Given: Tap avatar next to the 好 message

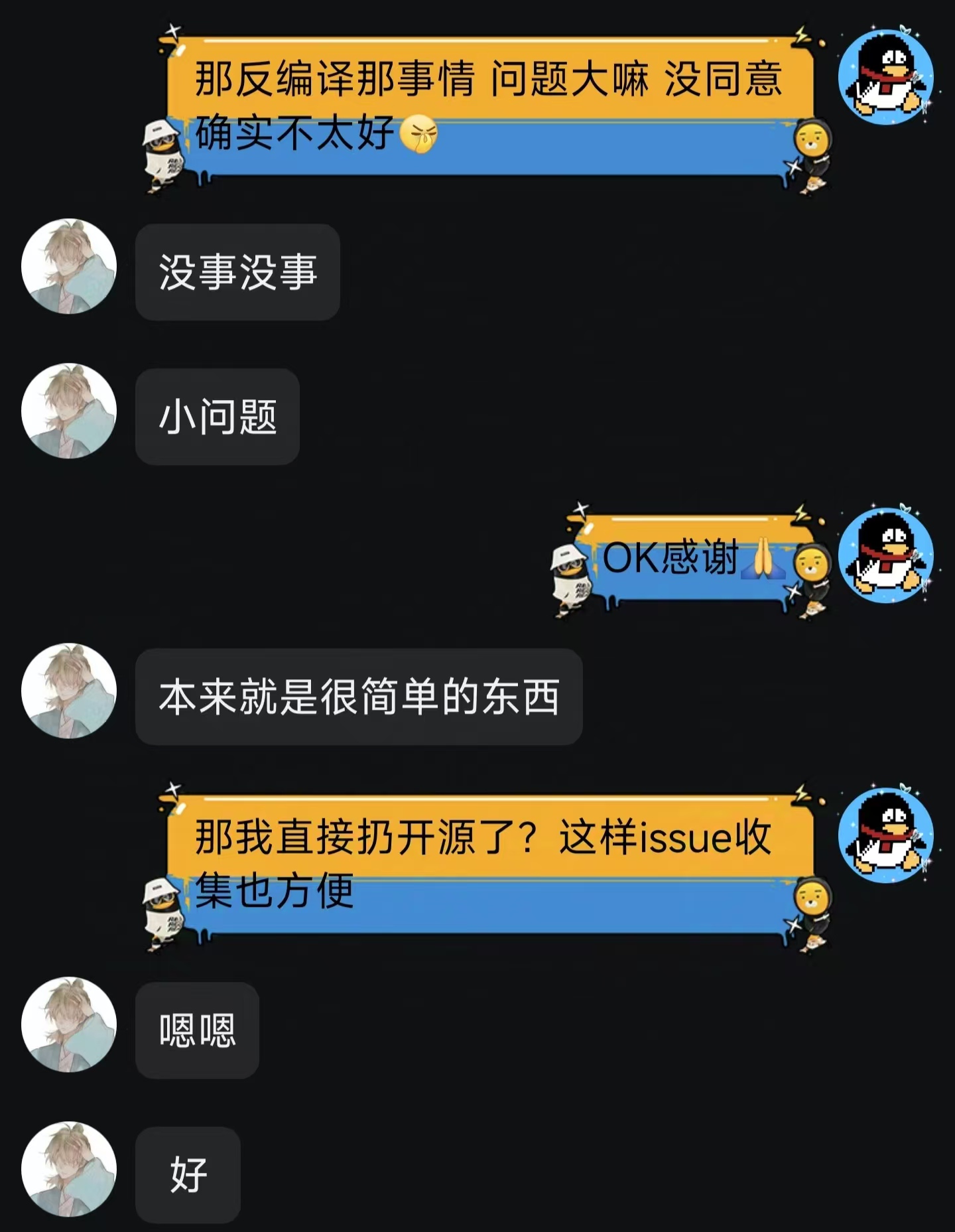Looking at the screenshot, I should tap(69, 1169).
